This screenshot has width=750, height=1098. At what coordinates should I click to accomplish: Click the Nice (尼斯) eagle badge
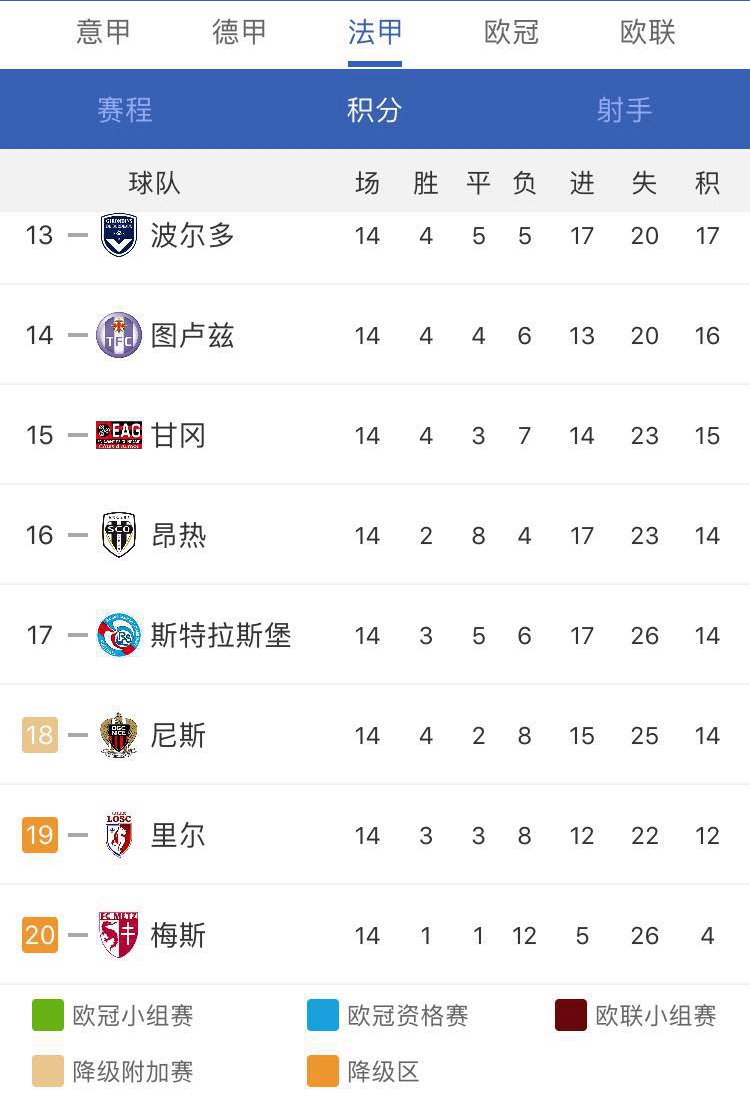click(118, 735)
